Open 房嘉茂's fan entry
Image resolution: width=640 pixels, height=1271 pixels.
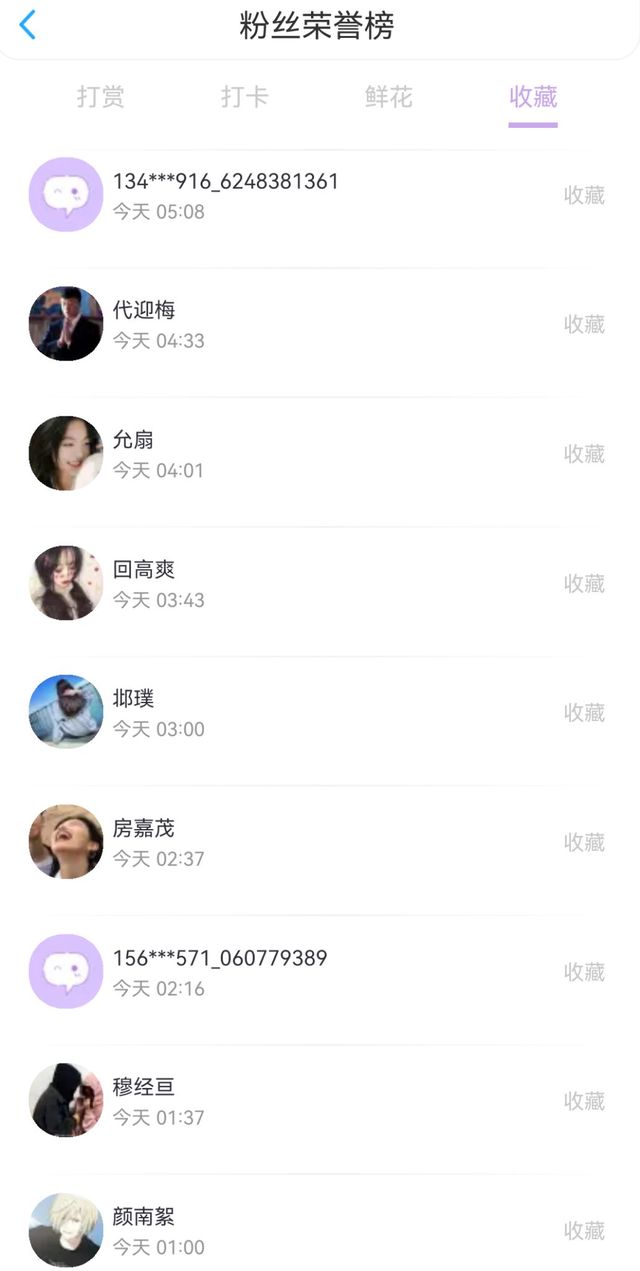point(320,842)
